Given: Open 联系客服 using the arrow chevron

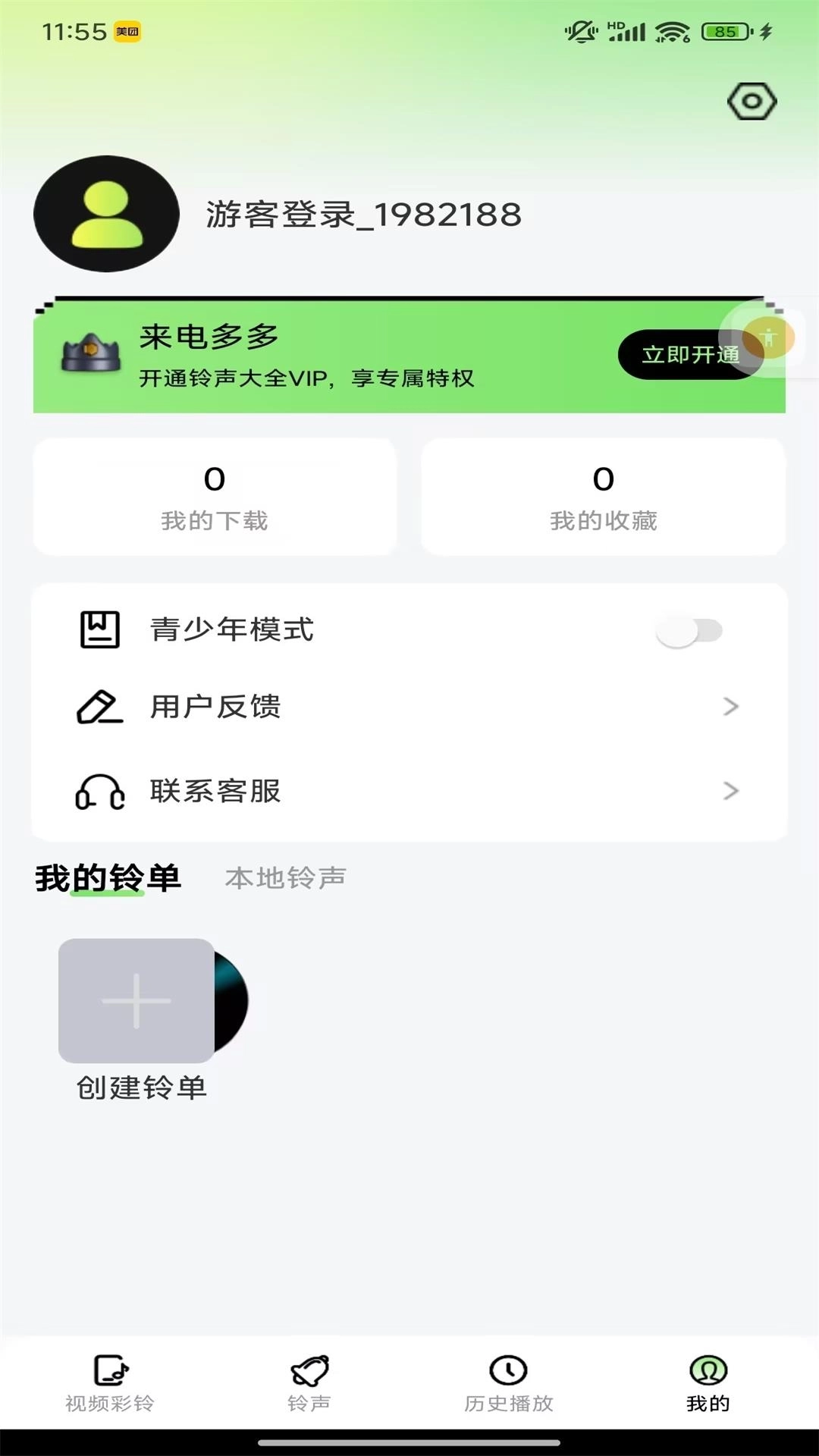Looking at the screenshot, I should click(x=730, y=791).
